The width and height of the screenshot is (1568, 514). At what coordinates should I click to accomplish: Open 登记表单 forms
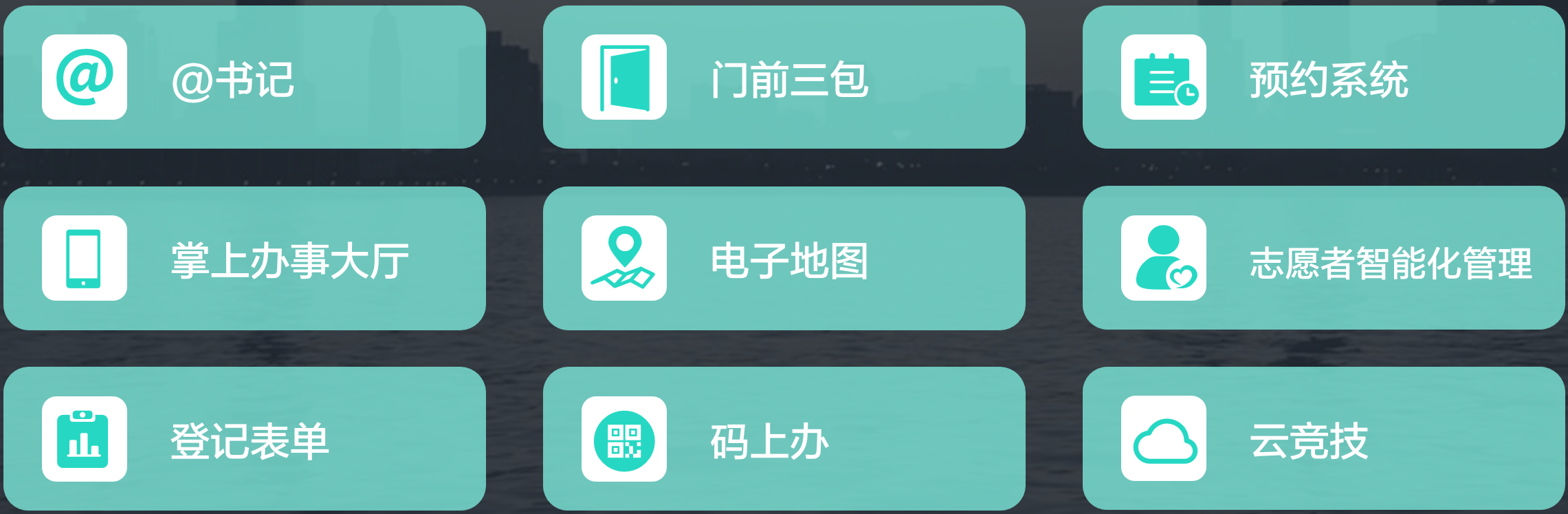244,439
